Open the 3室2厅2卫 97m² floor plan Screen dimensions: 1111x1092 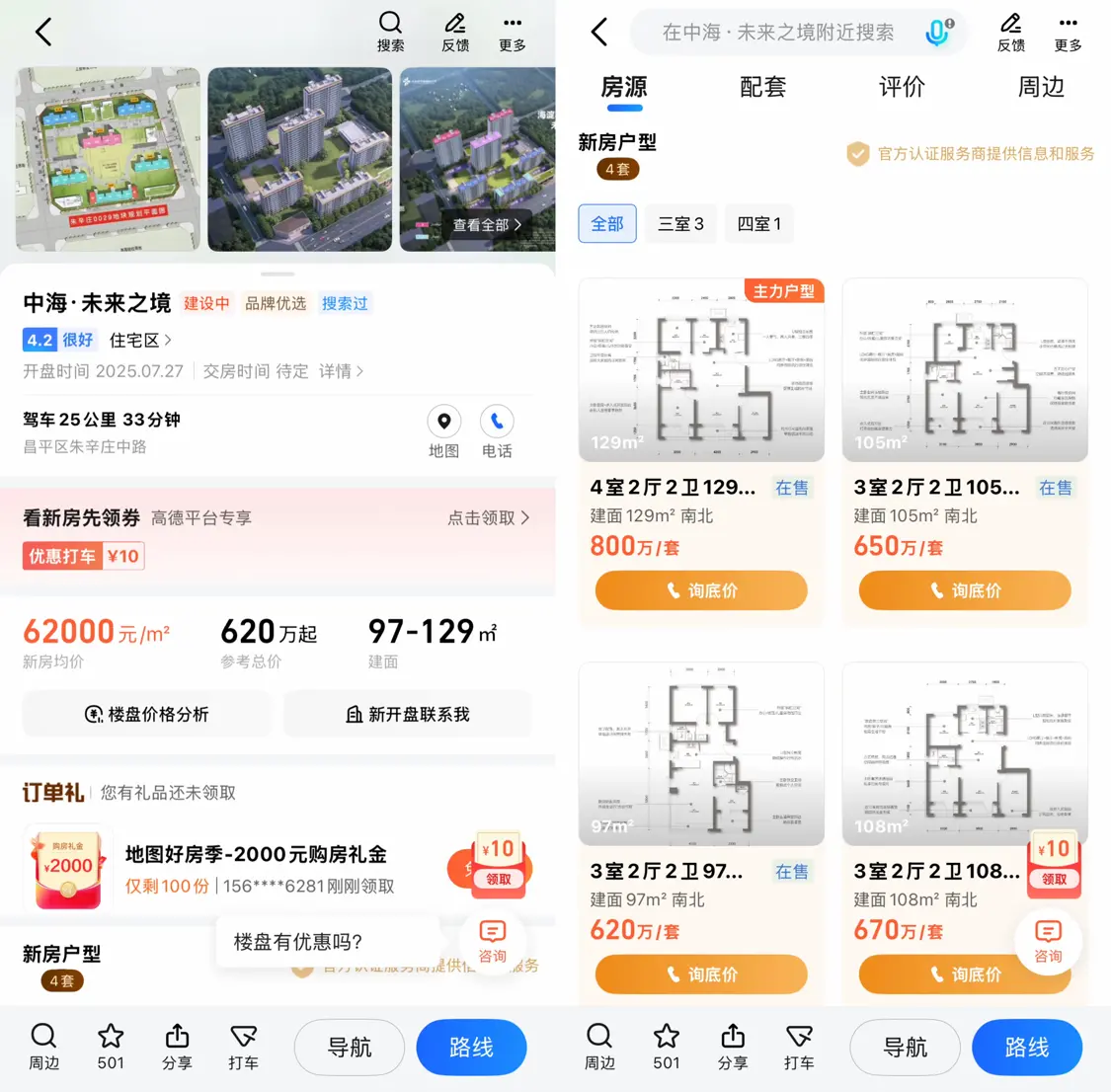(x=701, y=753)
